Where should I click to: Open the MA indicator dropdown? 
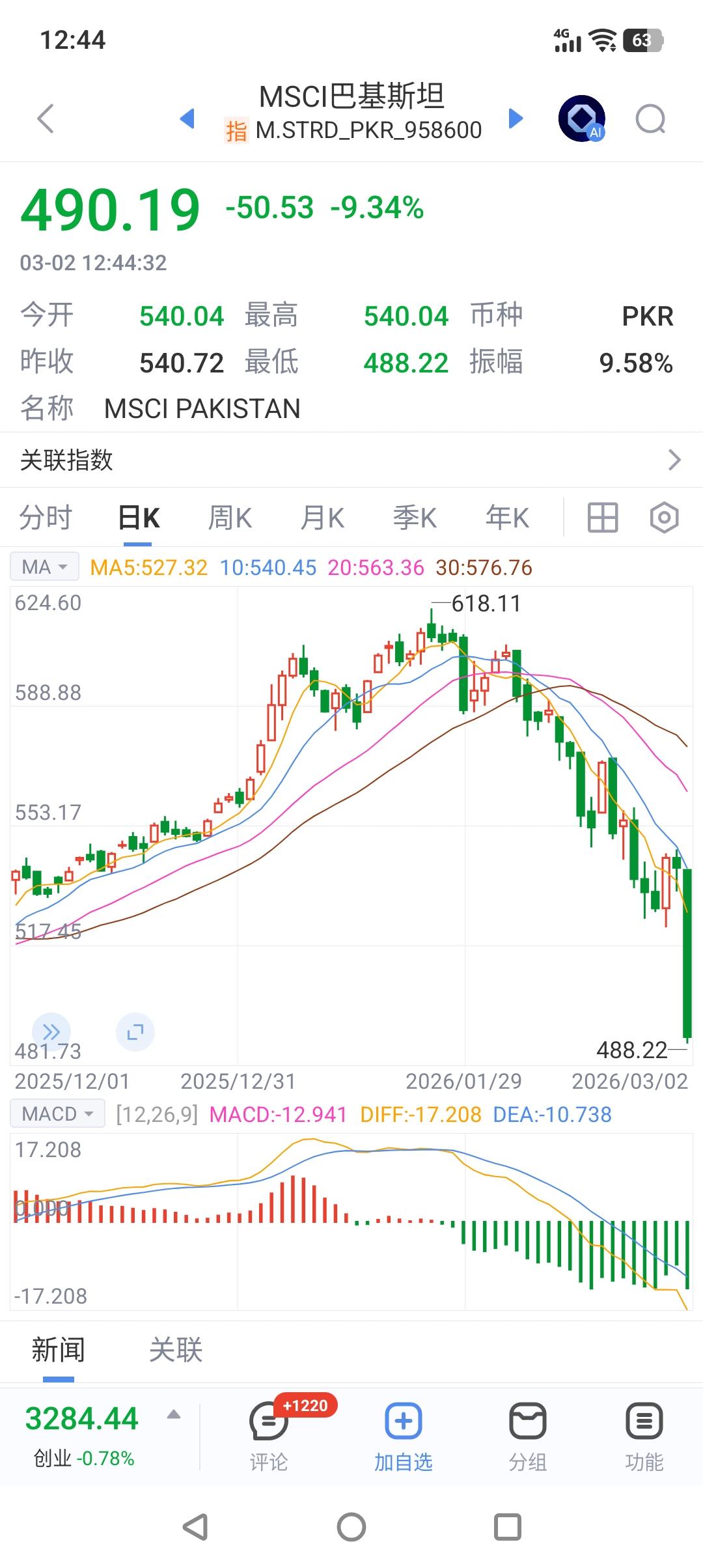43,566
